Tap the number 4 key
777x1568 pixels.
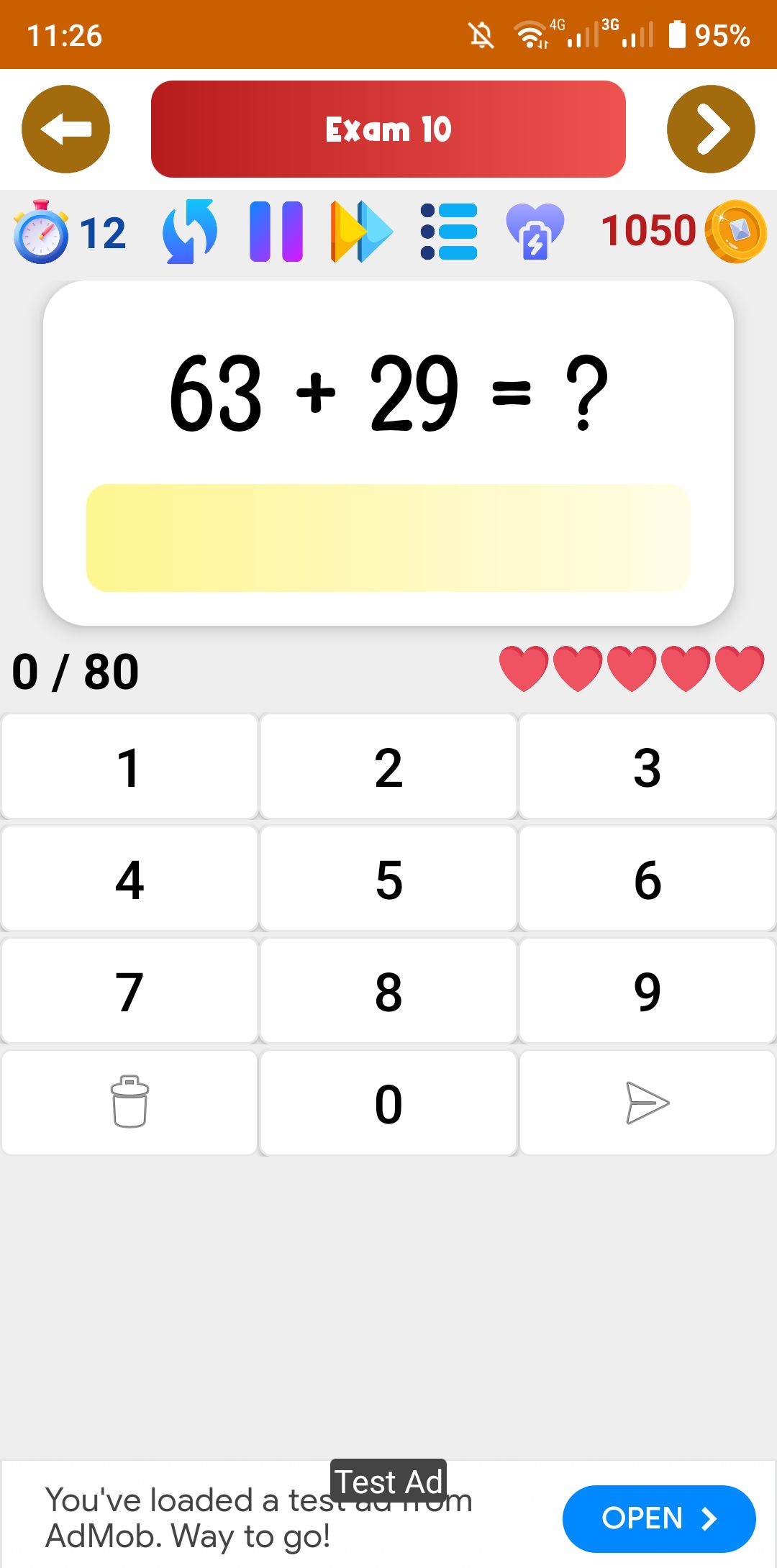coord(129,879)
